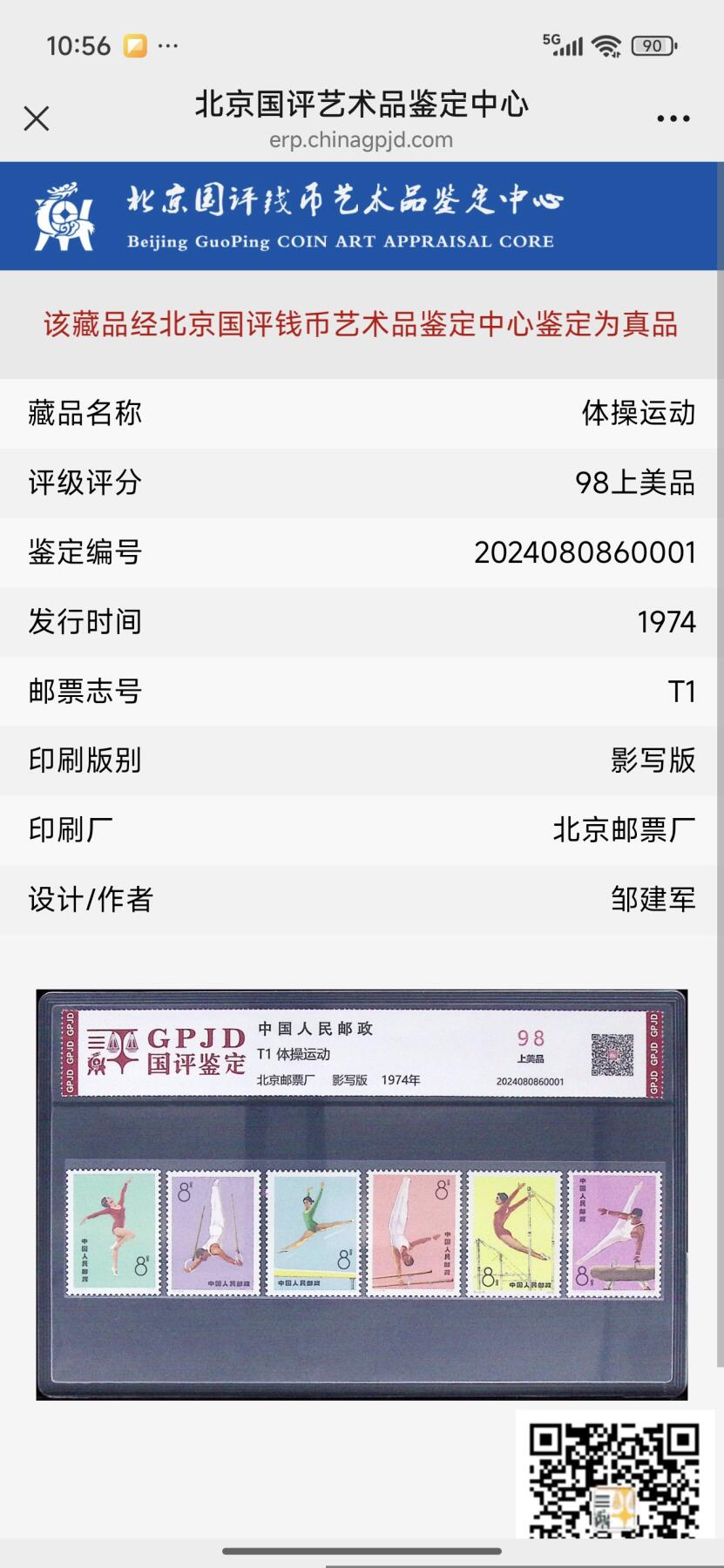Viewport: 724px width, 1568px height.
Task: Tap the 评级评分 value 98上美品
Action: pos(636,483)
